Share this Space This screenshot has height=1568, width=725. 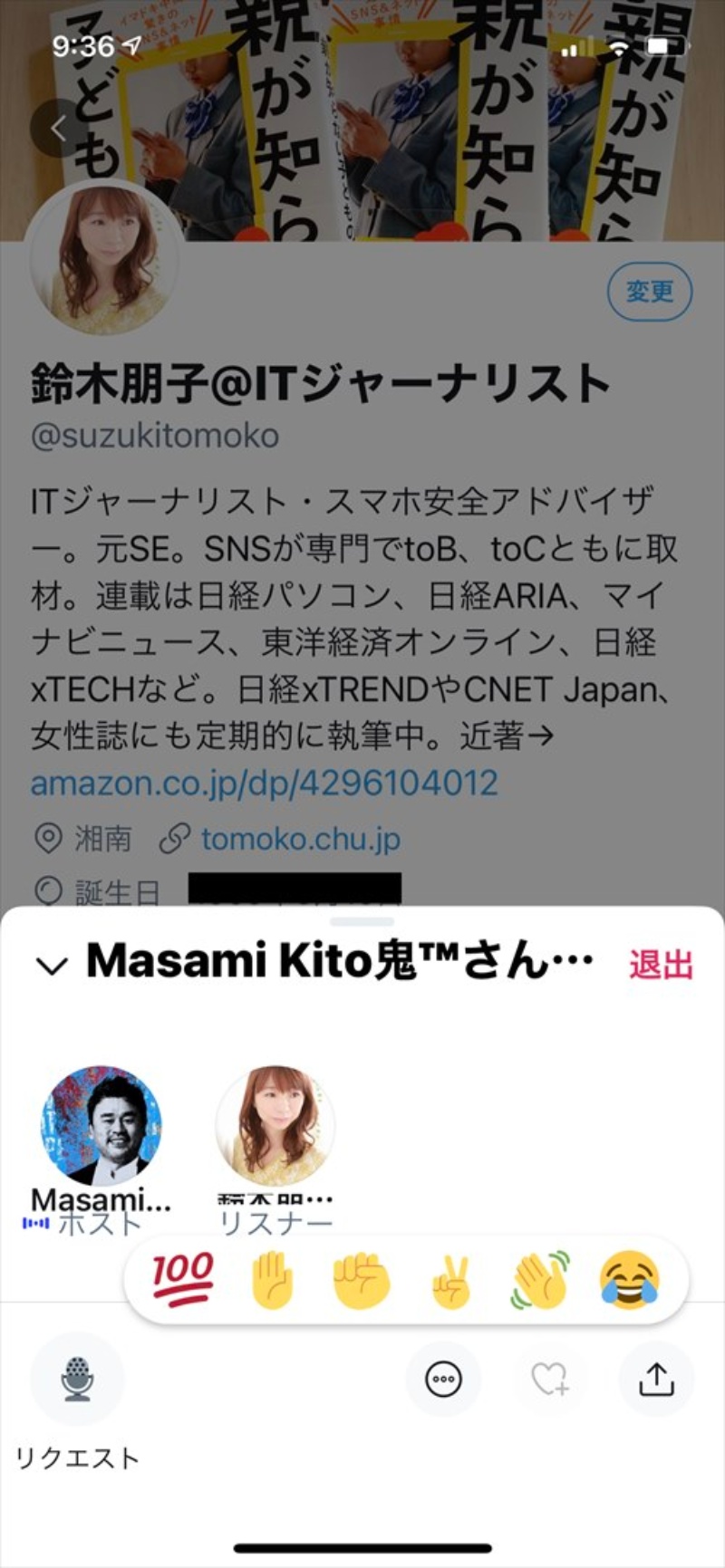(x=656, y=1379)
